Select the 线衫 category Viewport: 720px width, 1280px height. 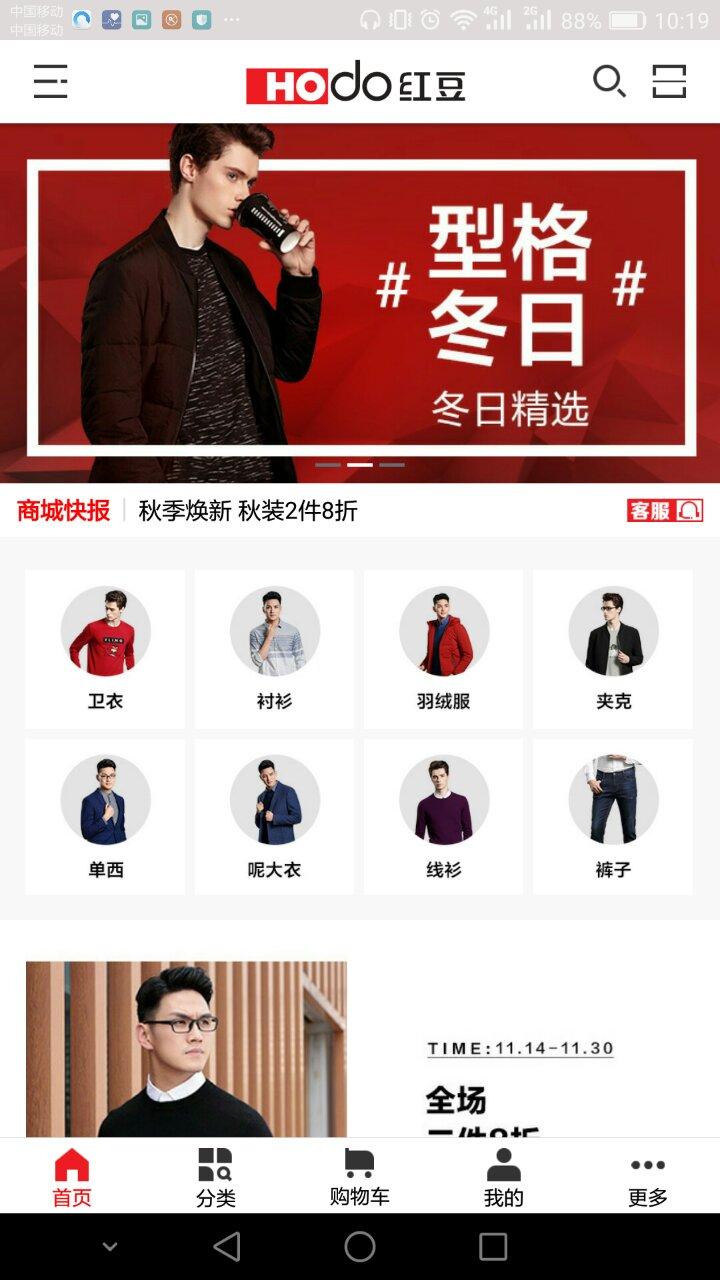(x=443, y=817)
